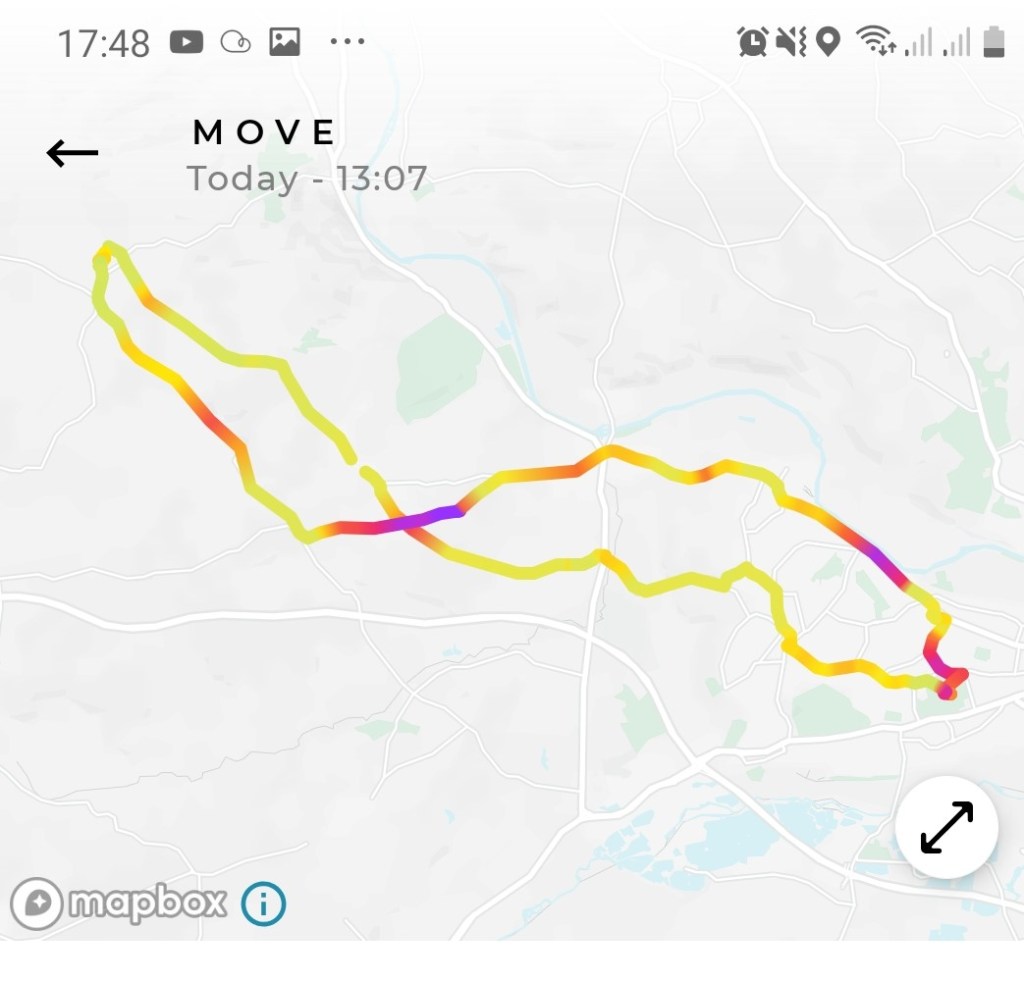Screen dimensions: 1024x981
Task: Go back using the arrow
Action: tap(72, 153)
